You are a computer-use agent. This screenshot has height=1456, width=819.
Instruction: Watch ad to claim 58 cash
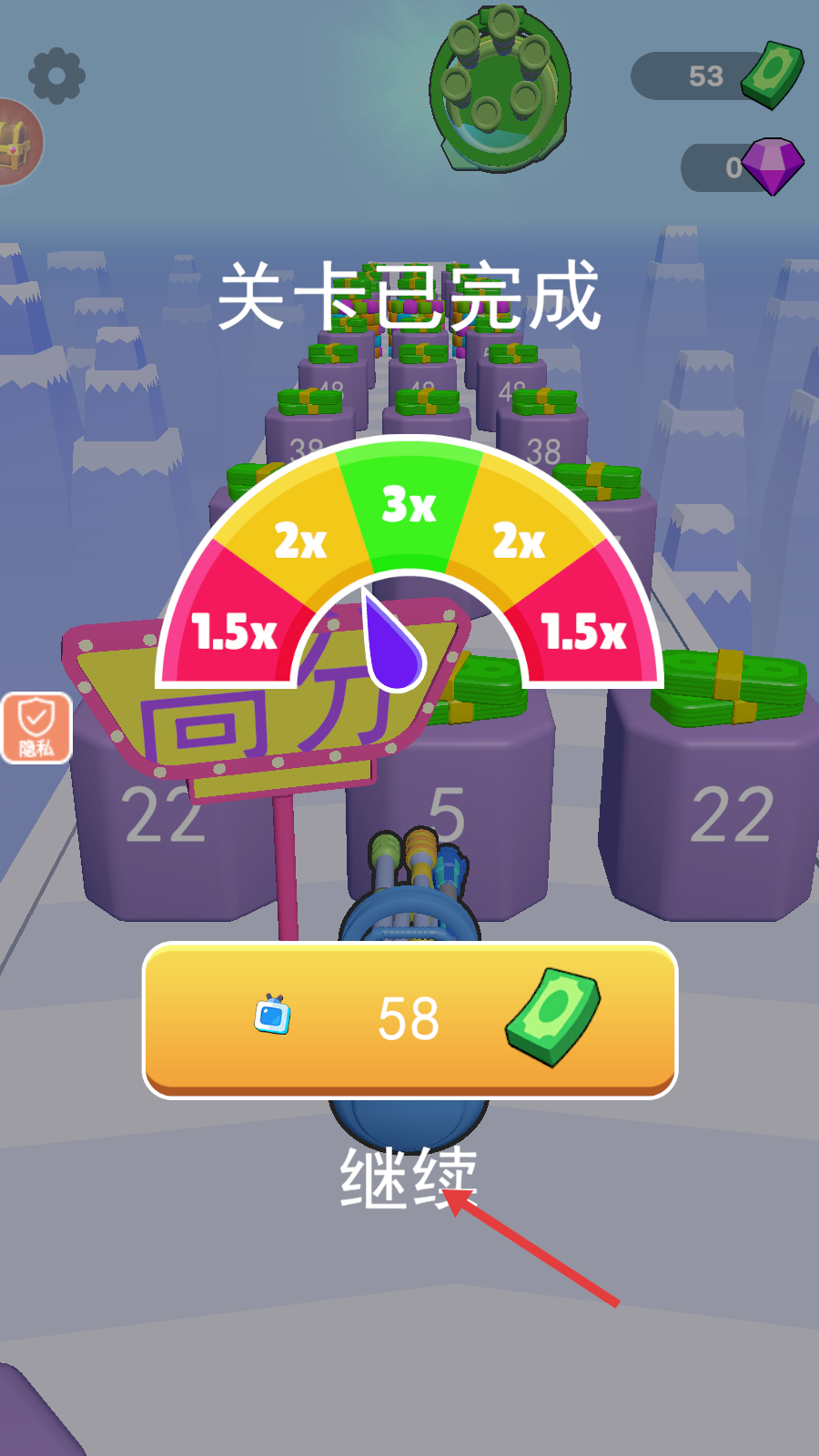(409, 1019)
